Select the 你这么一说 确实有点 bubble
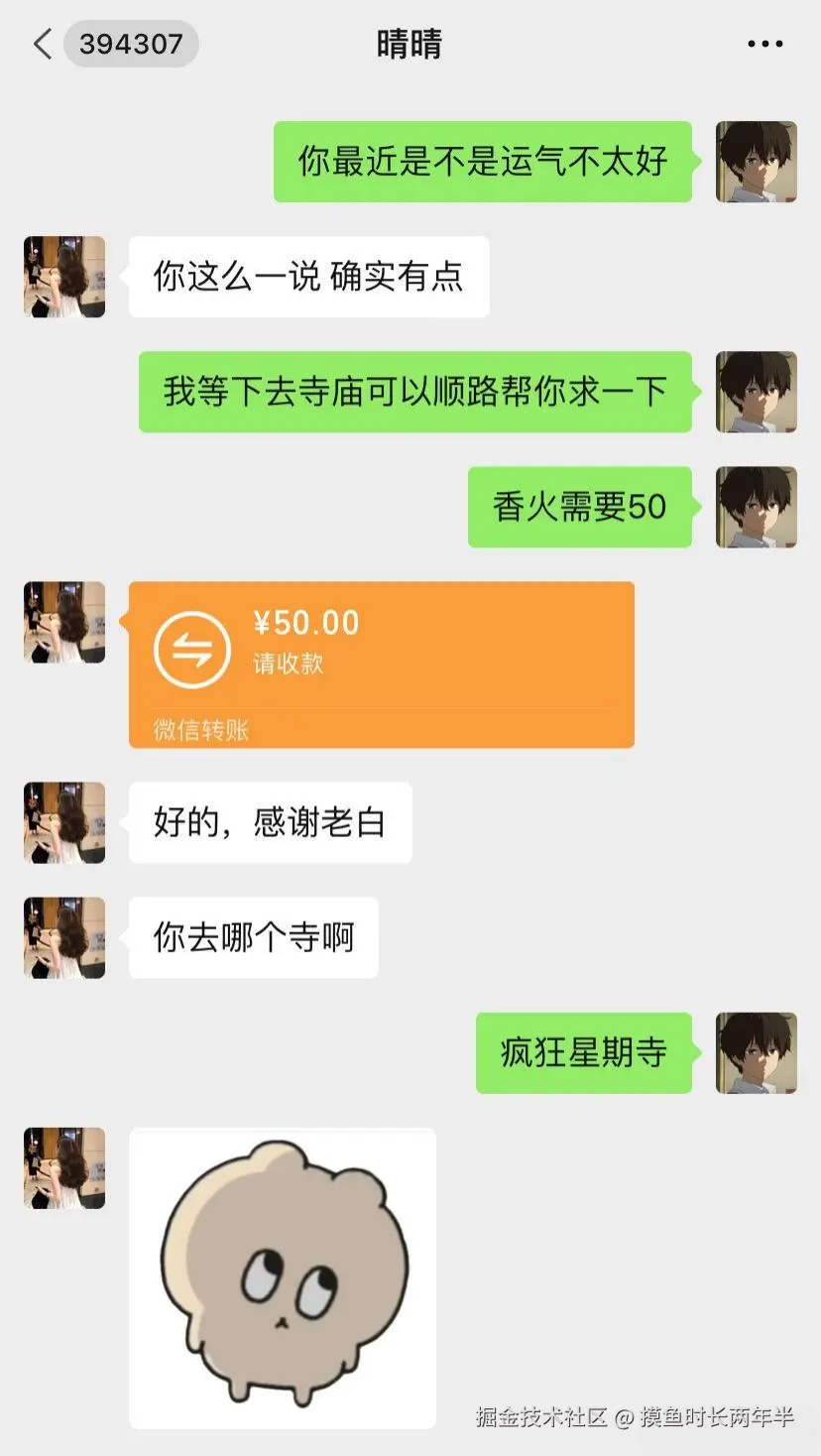Screen dimensions: 821x1456 (x=308, y=278)
